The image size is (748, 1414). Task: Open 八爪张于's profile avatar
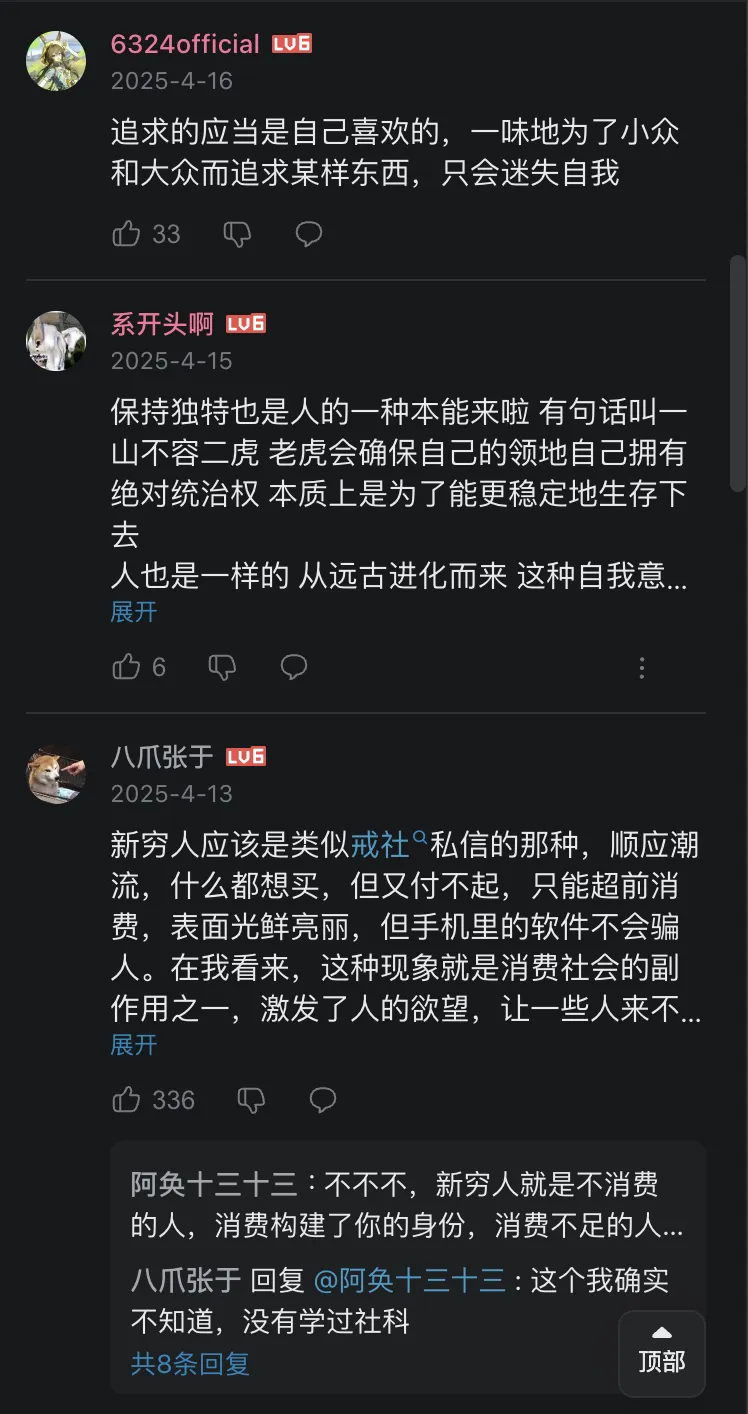coord(56,774)
